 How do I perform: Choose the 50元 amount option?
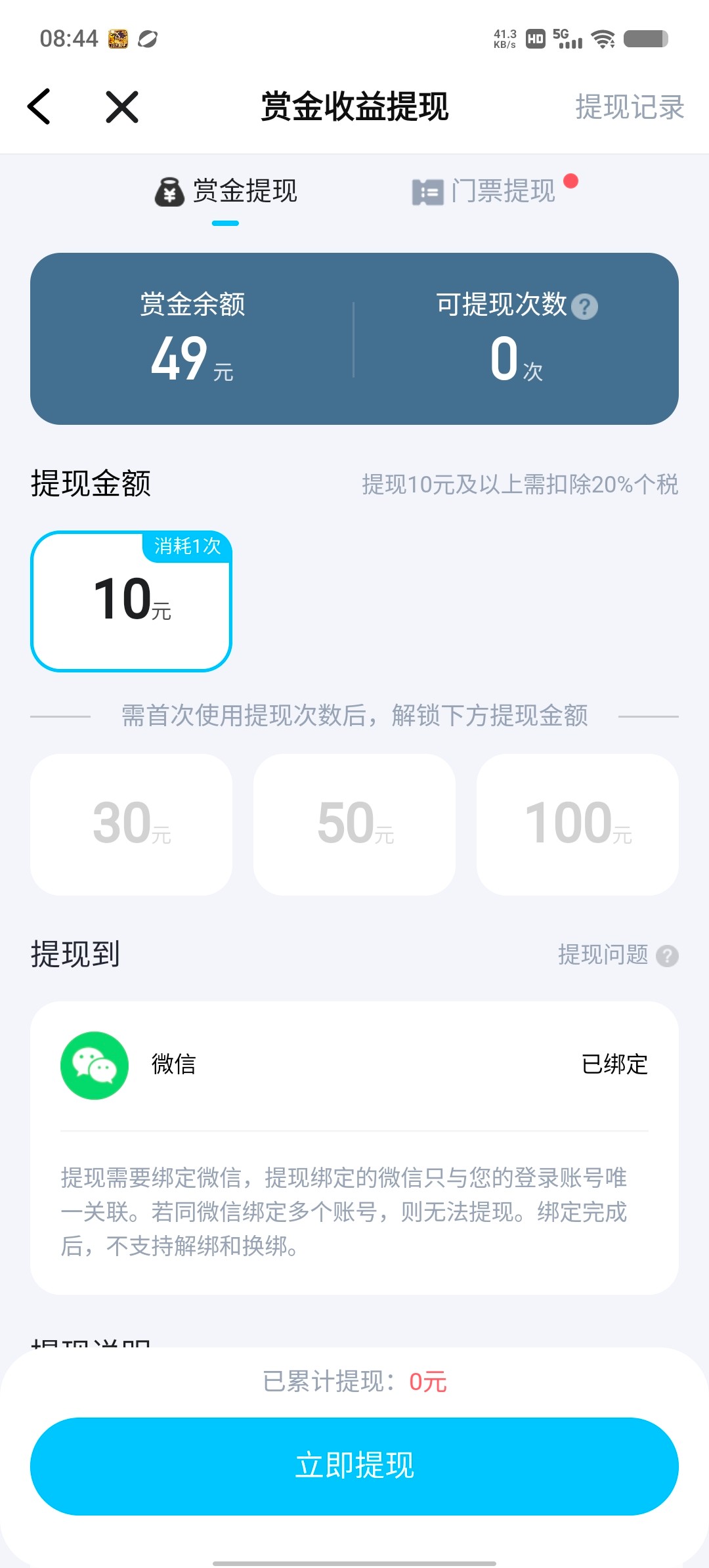[354, 824]
